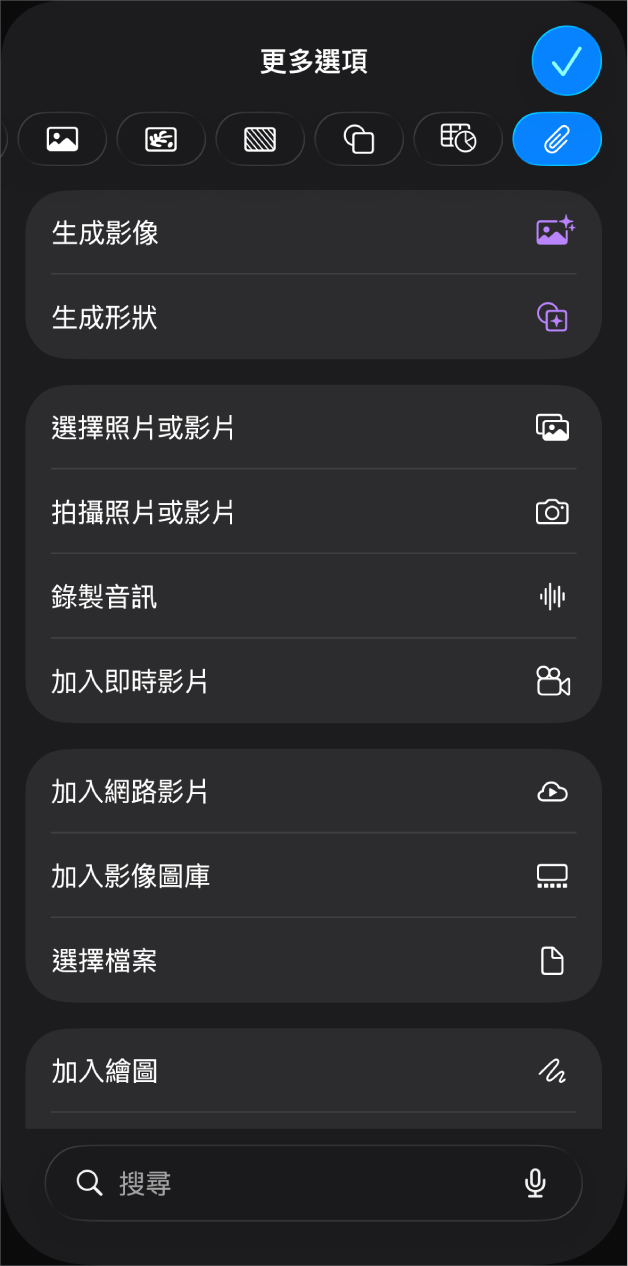Screen dimensions: 628x1266
Task: Switch to the shapes tab
Action: (359, 139)
